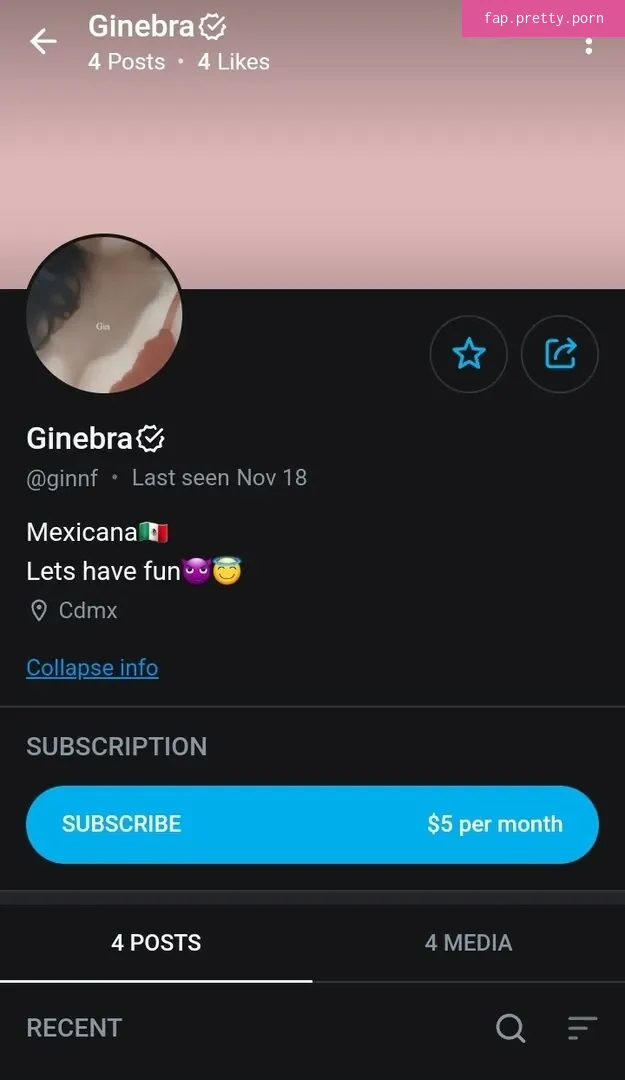This screenshot has width=625, height=1080.
Task: Search within recent posts
Action: click(510, 1027)
